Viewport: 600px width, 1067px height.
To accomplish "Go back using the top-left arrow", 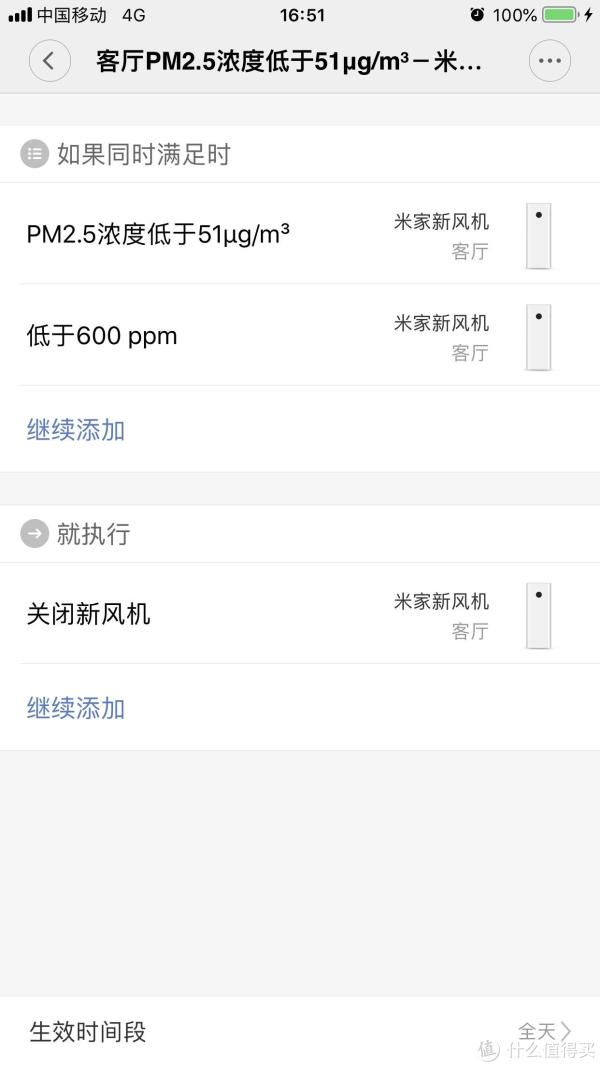I will pyautogui.click(x=50, y=61).
